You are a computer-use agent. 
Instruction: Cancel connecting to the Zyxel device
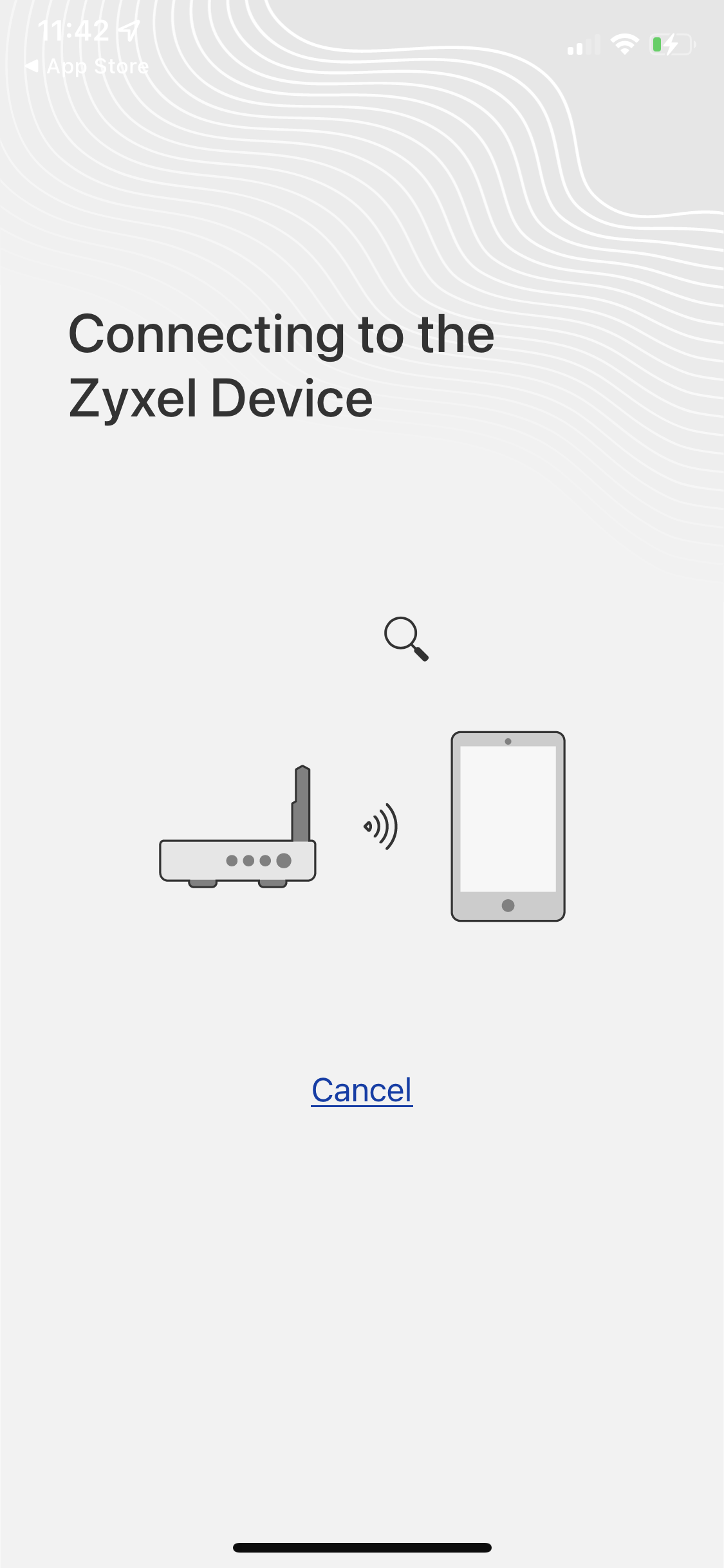[362, 1090]
